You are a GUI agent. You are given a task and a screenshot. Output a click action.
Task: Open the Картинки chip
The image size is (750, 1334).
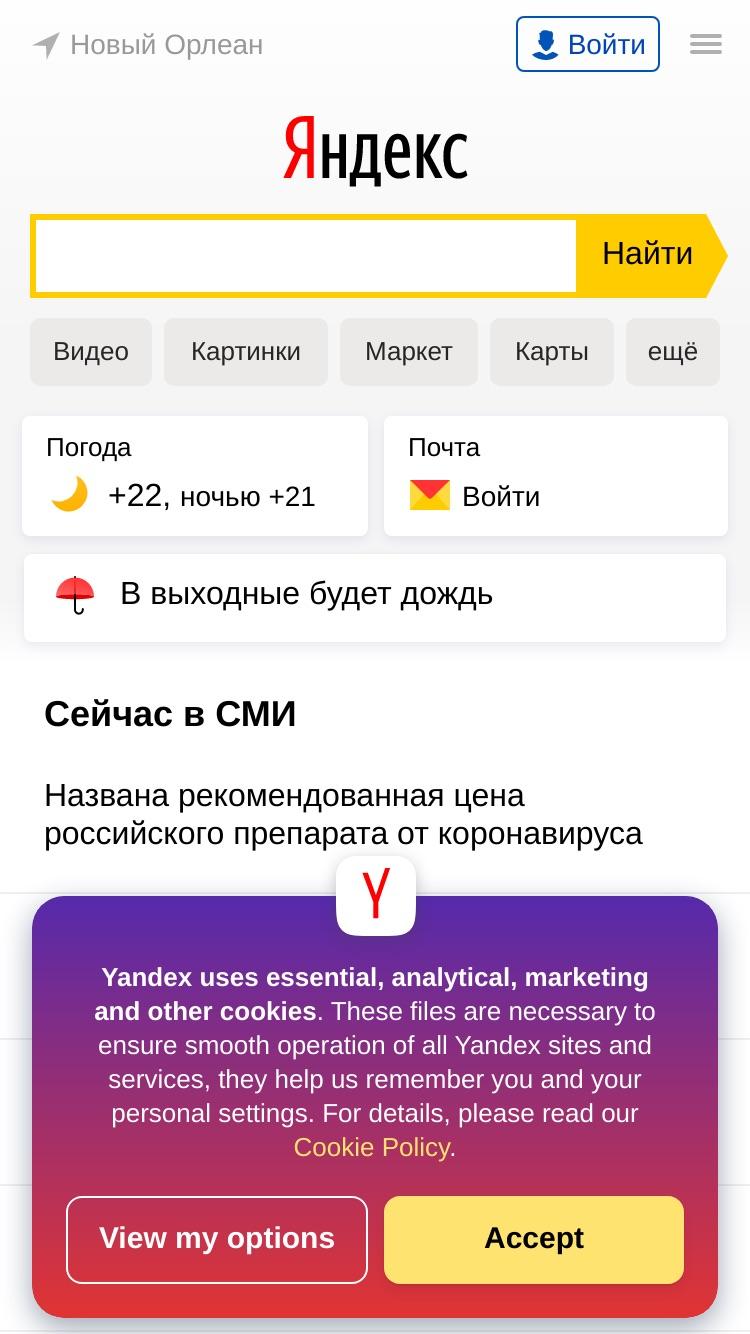pos(246,352)
